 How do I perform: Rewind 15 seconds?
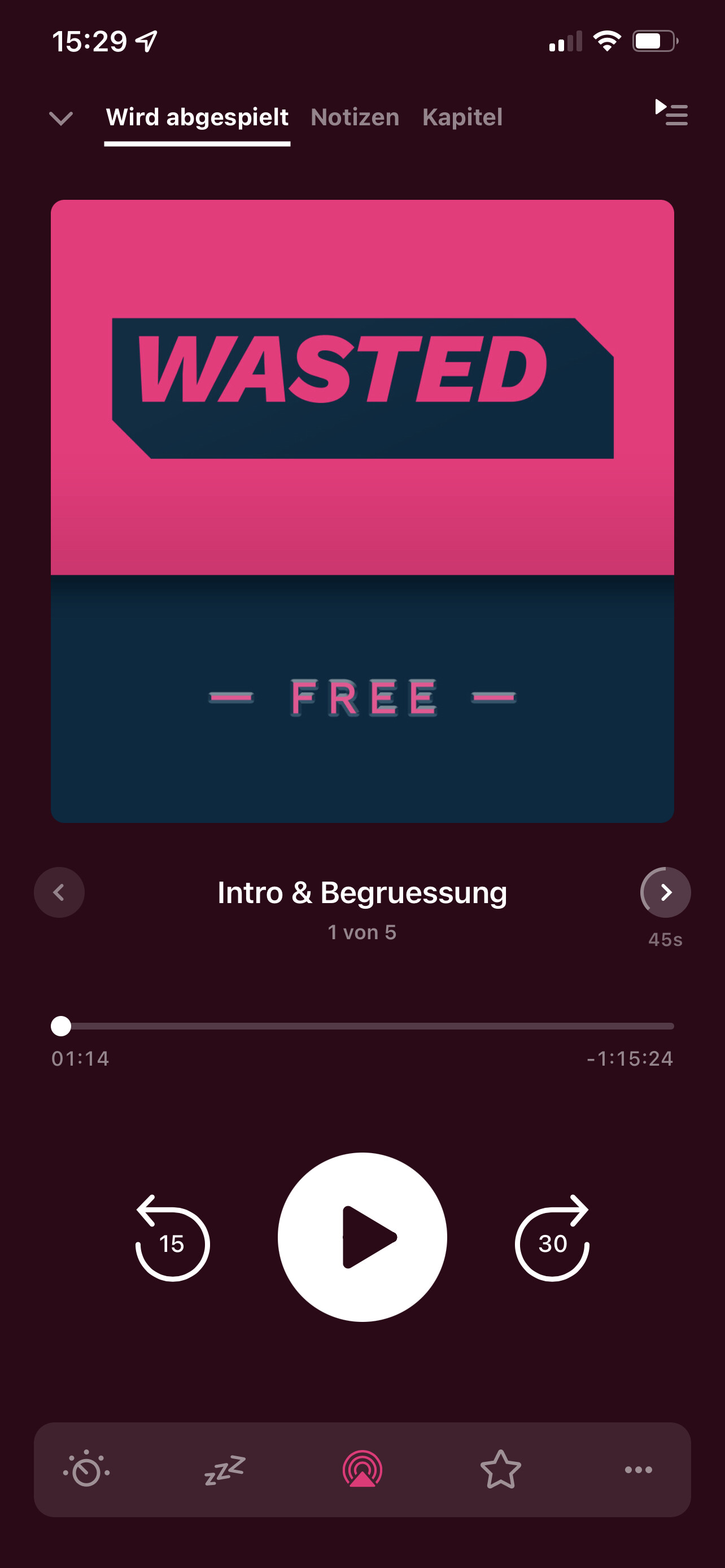[172, 1239]
